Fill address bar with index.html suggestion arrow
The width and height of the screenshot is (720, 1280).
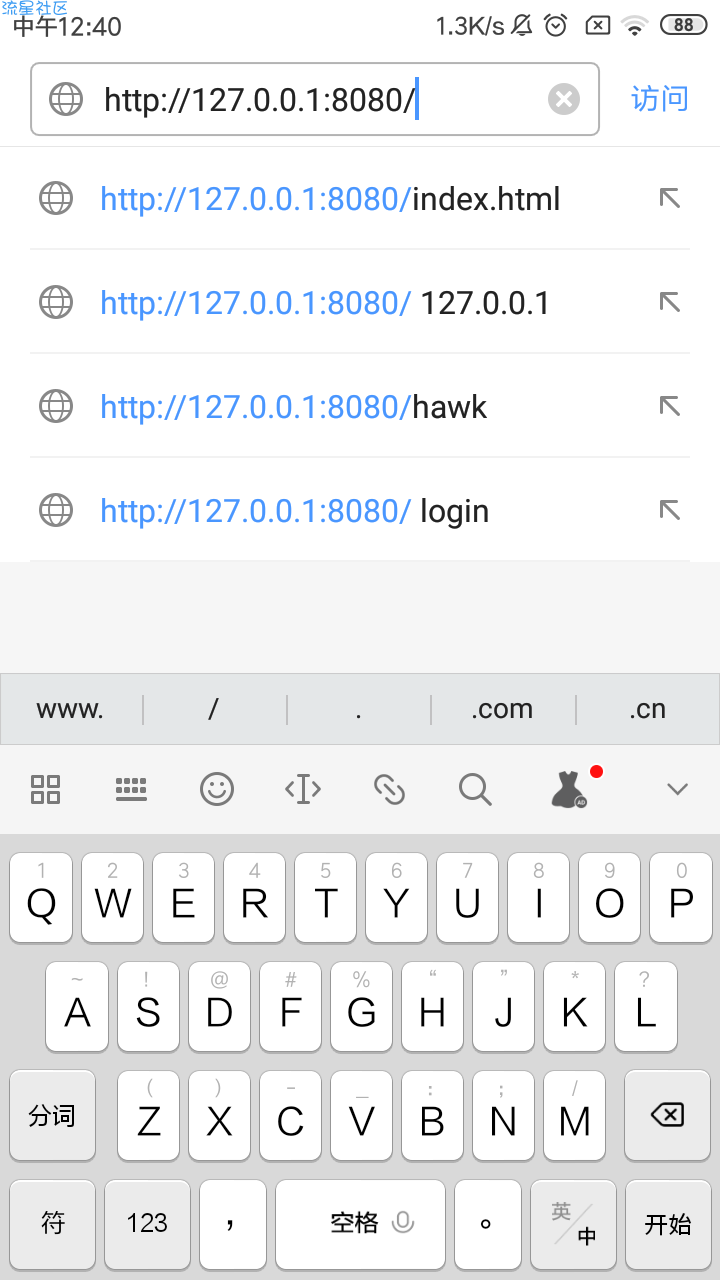click(669, 198)
